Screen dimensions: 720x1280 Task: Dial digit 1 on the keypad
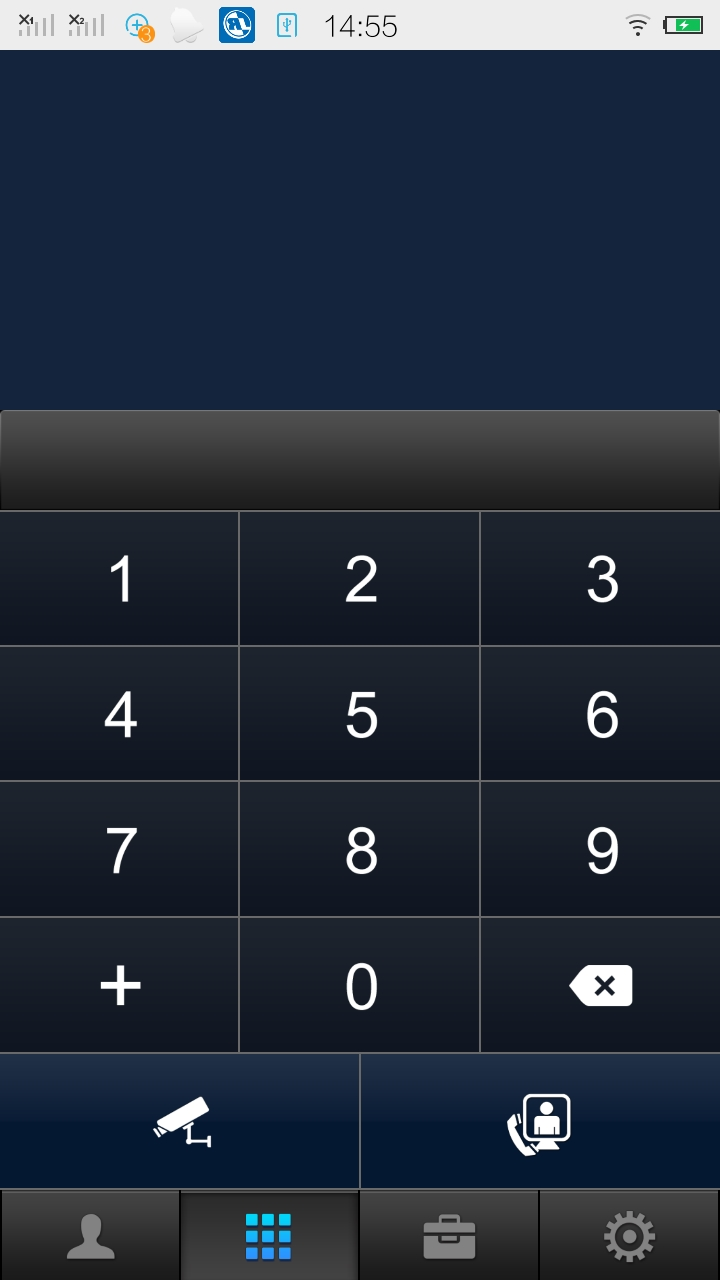[120, 579]
